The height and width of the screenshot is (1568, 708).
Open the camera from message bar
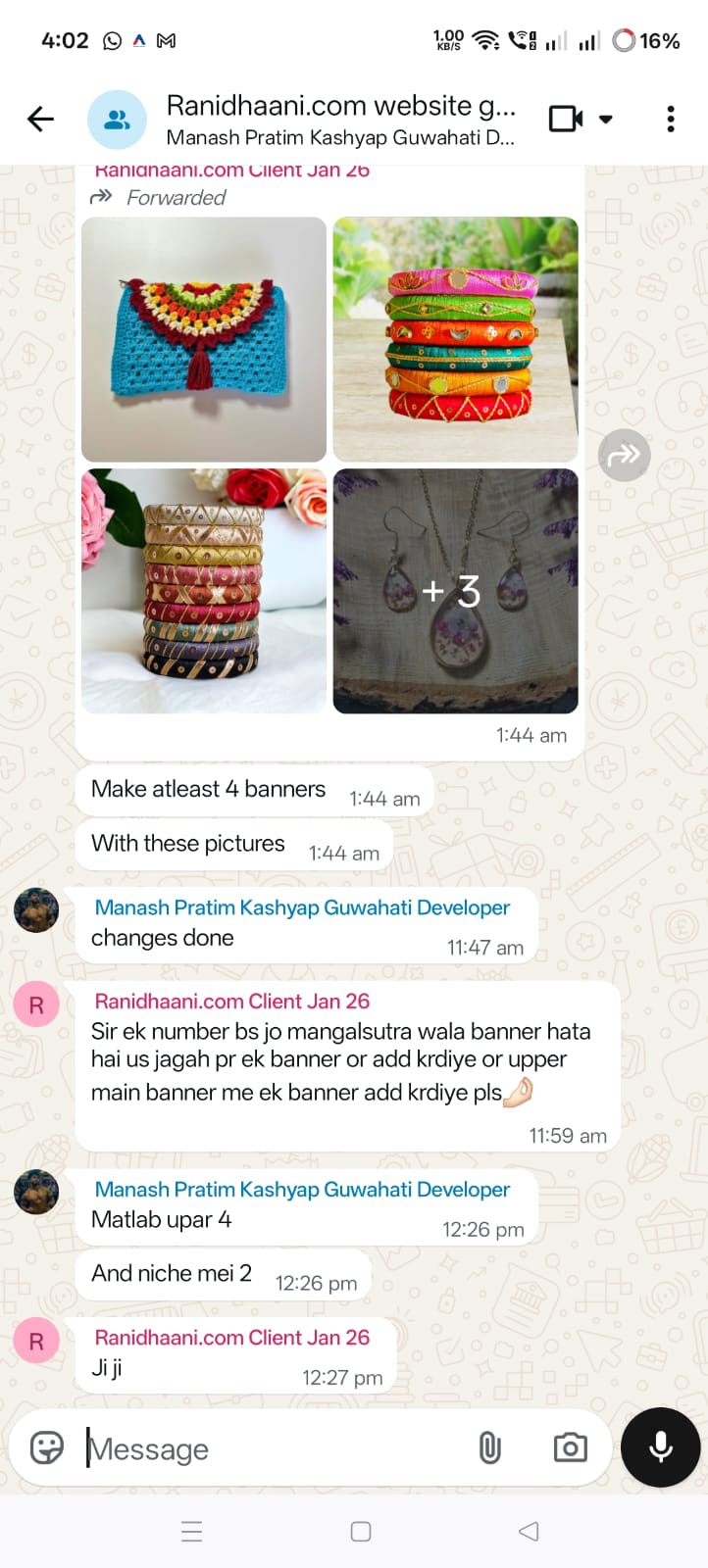coord(570,1447)
